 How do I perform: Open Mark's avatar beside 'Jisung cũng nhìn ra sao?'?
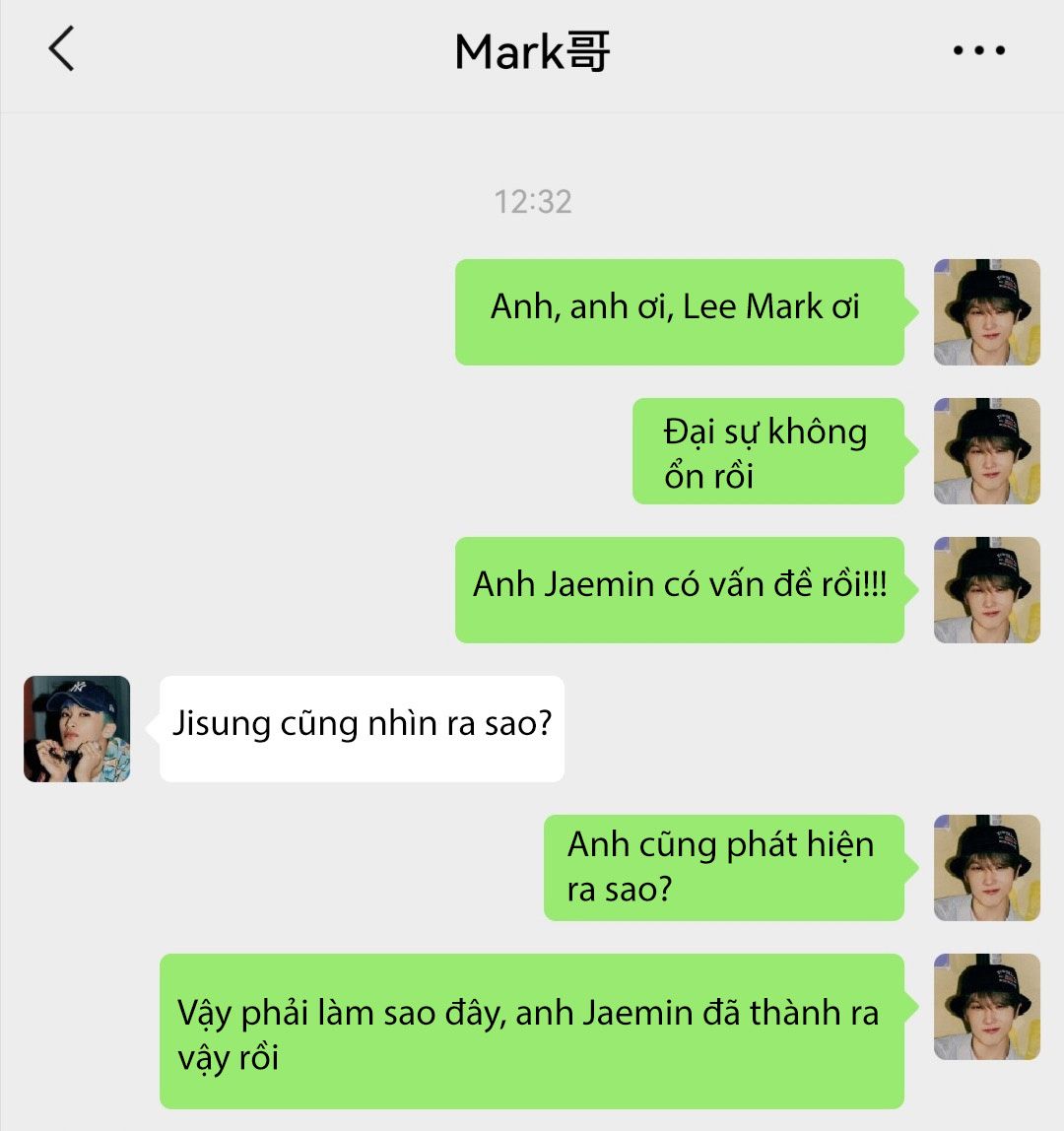(77, 729)
